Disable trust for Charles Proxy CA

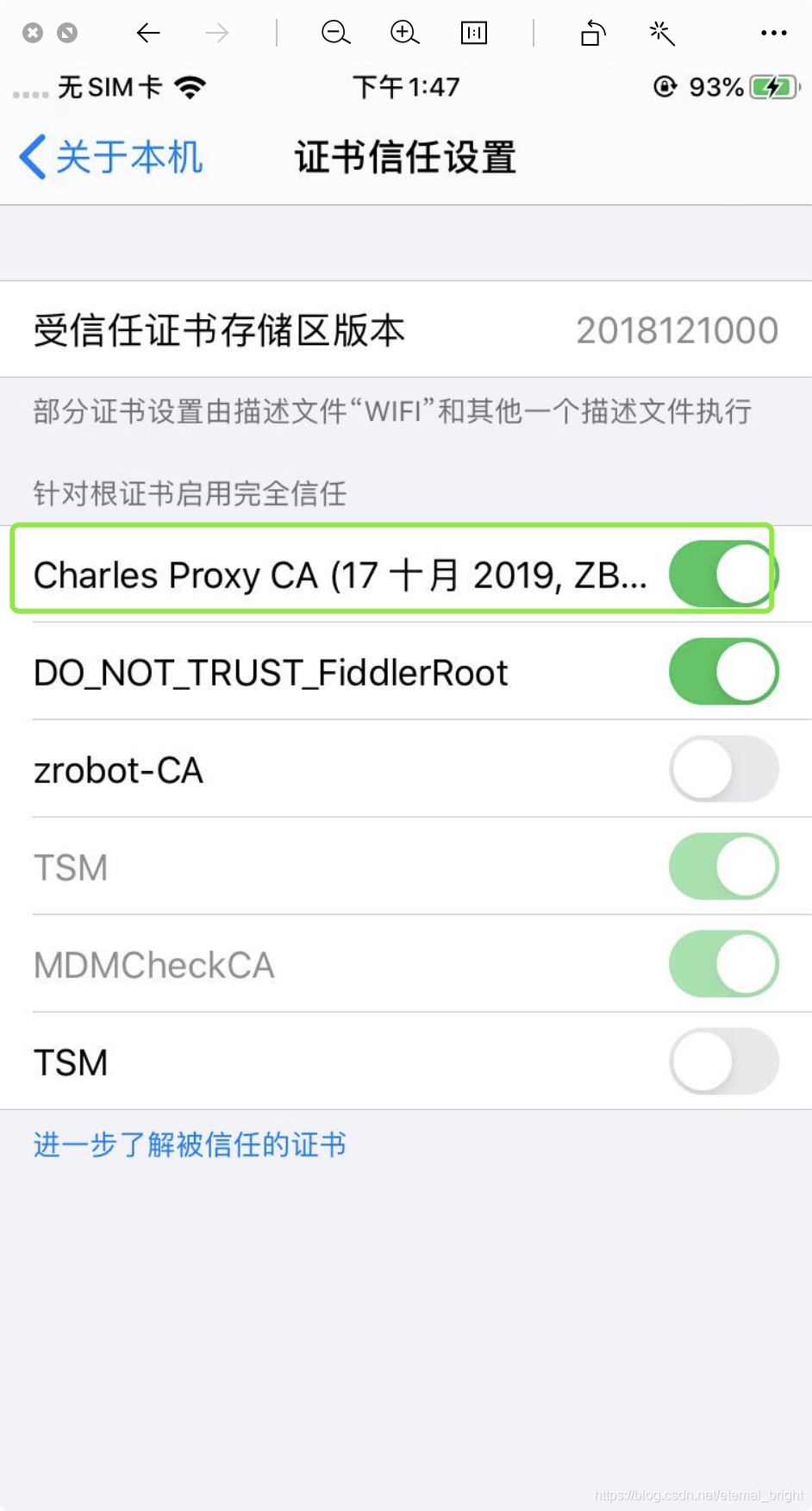click(x=722, y=574)
